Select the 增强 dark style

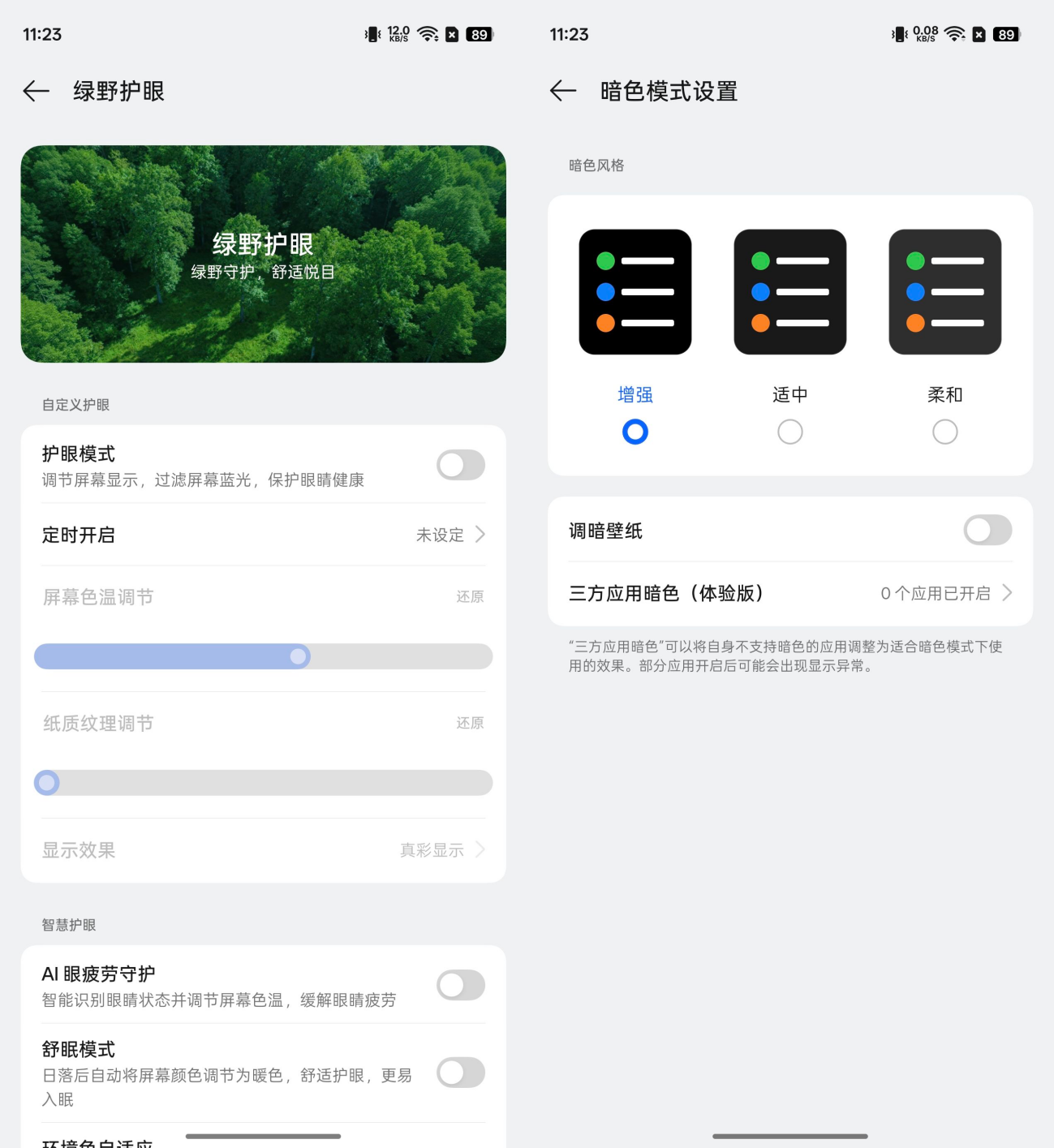click(635, 431)
